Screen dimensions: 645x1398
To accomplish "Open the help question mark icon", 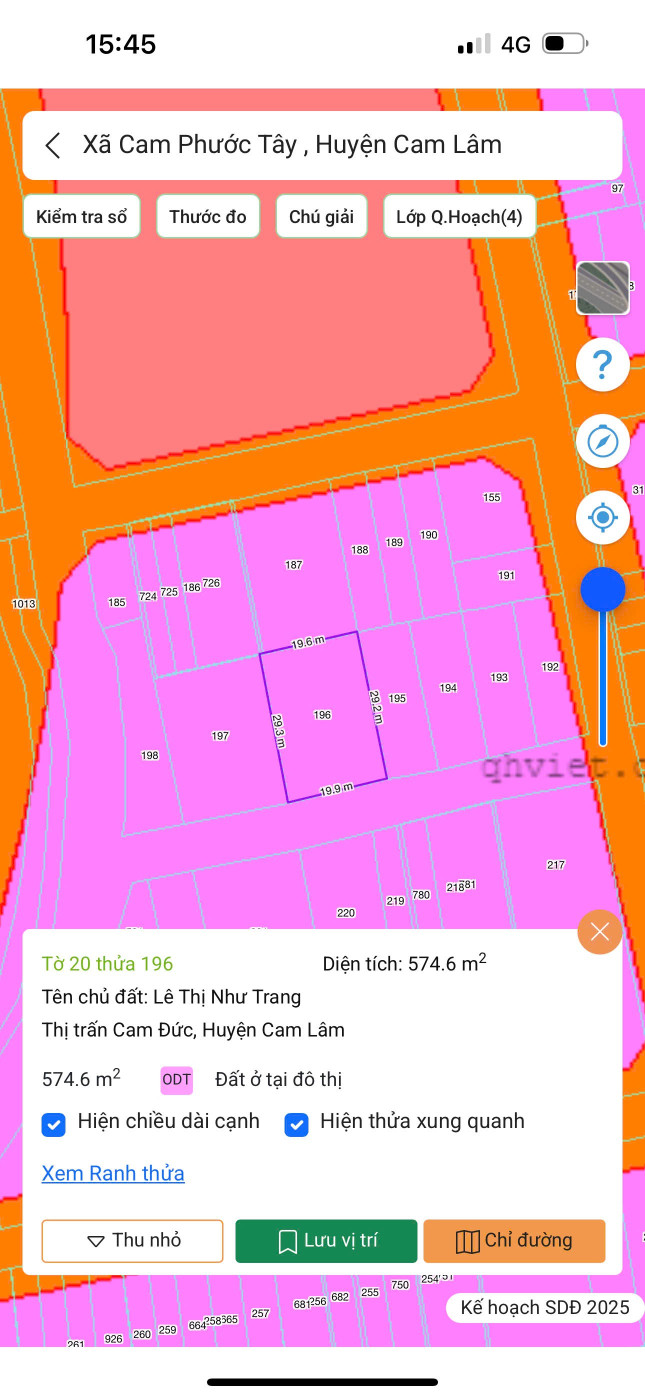I will pos(603,365).
